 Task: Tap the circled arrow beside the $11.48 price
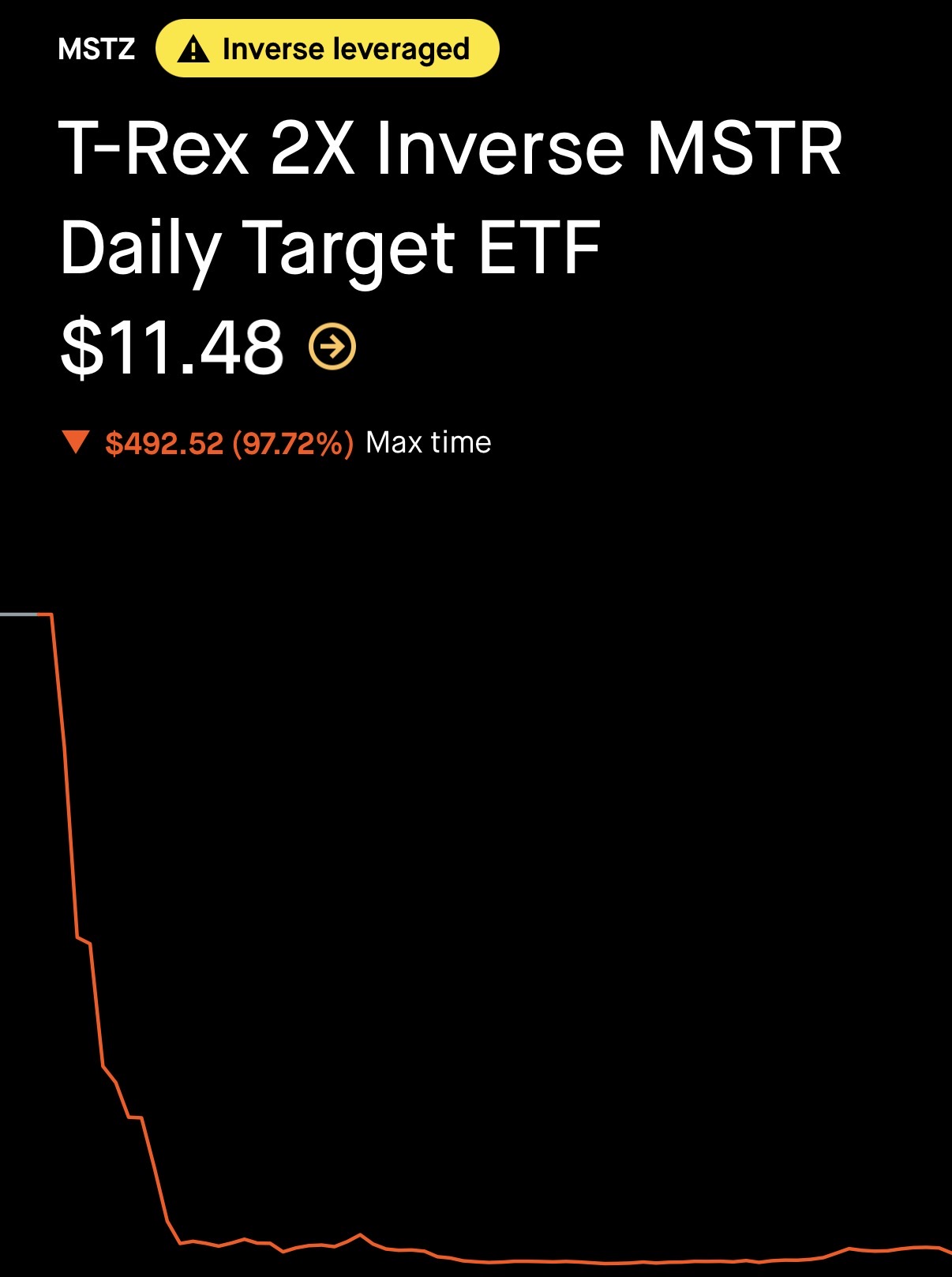[332, 347]
